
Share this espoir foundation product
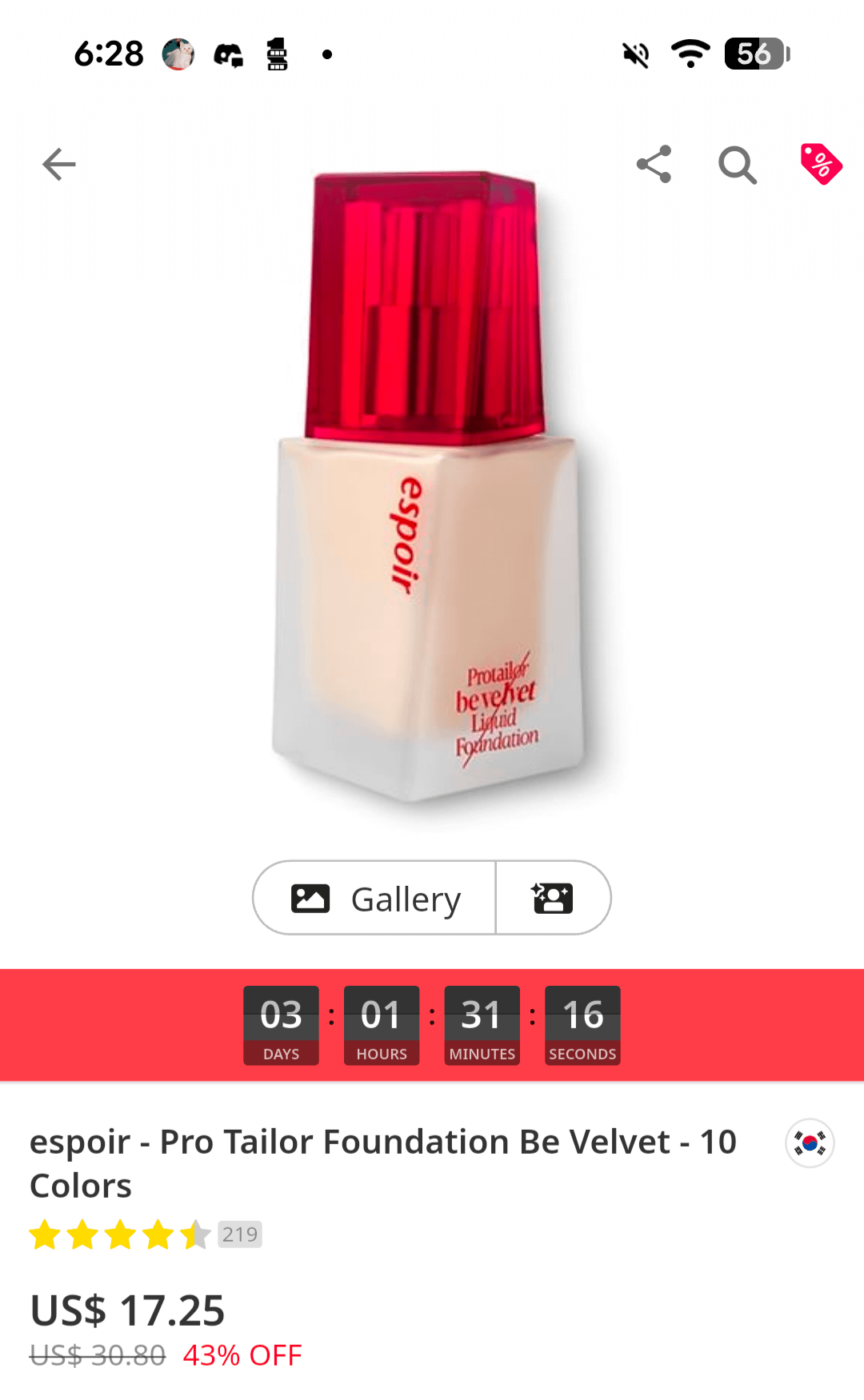pos(654,165)
